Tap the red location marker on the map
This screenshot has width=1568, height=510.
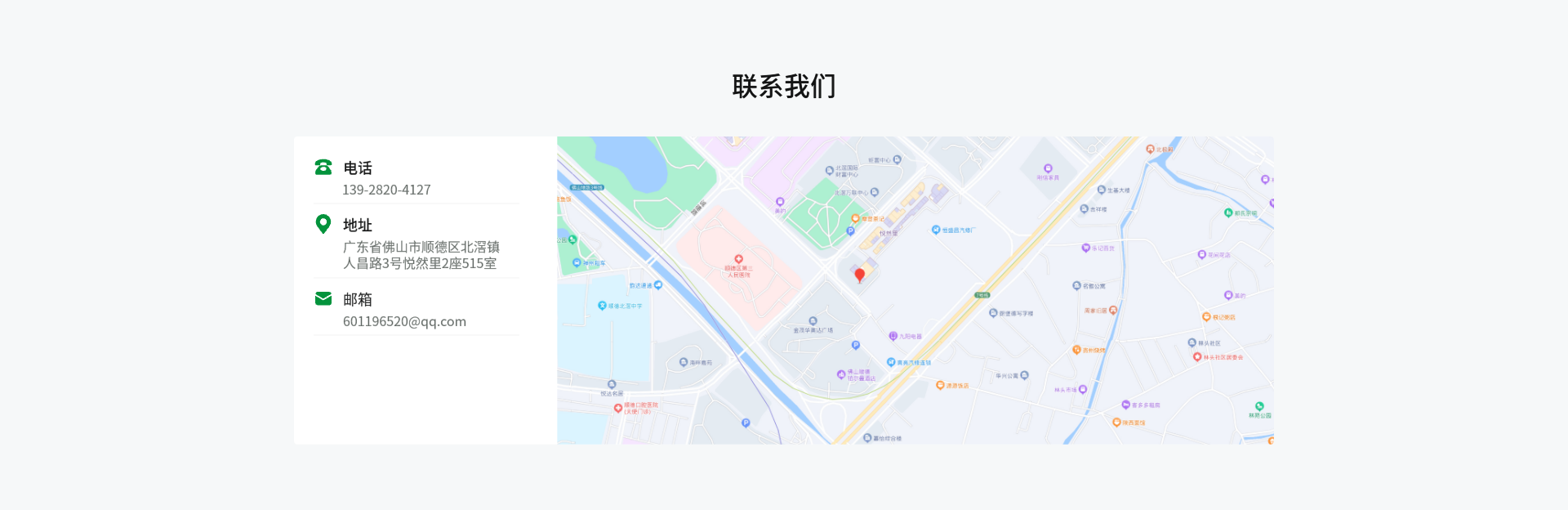coord(859,275)
